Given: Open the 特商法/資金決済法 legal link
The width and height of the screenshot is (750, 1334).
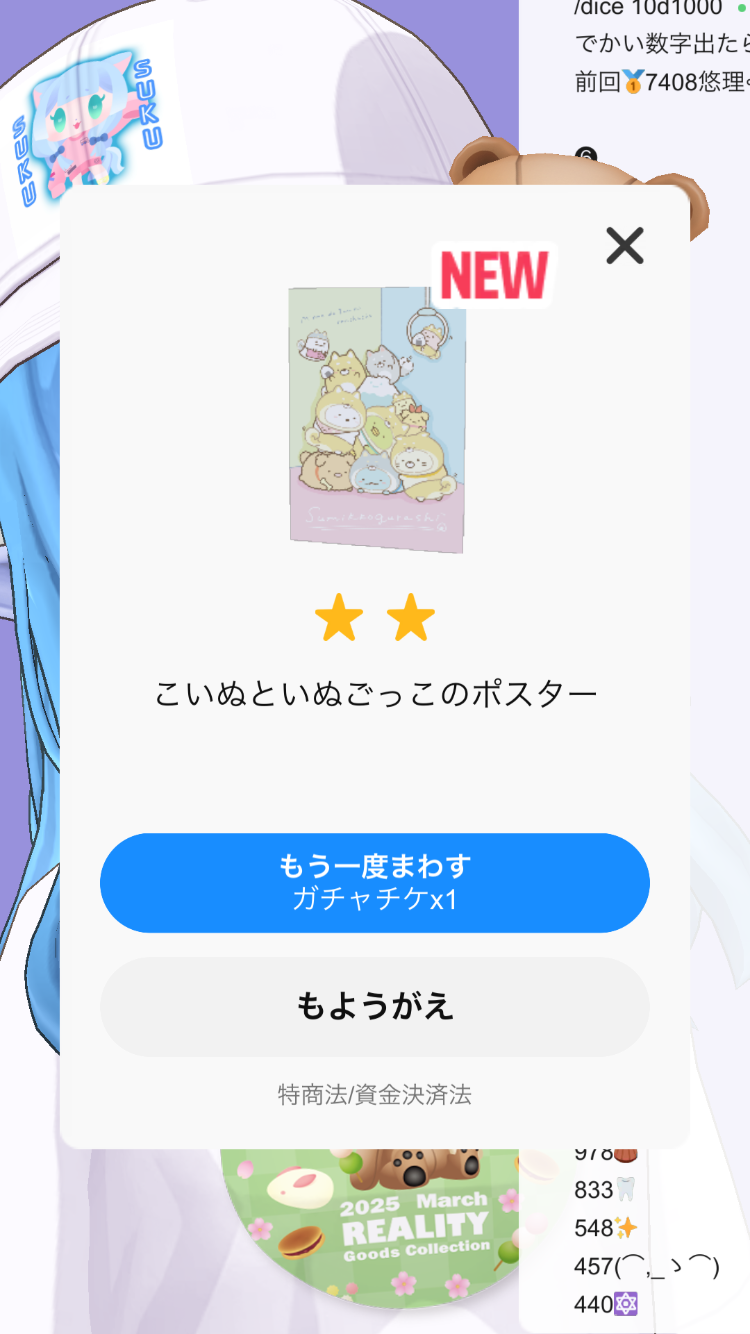Looking at the screenshot, I should [x=375, y=1095].
